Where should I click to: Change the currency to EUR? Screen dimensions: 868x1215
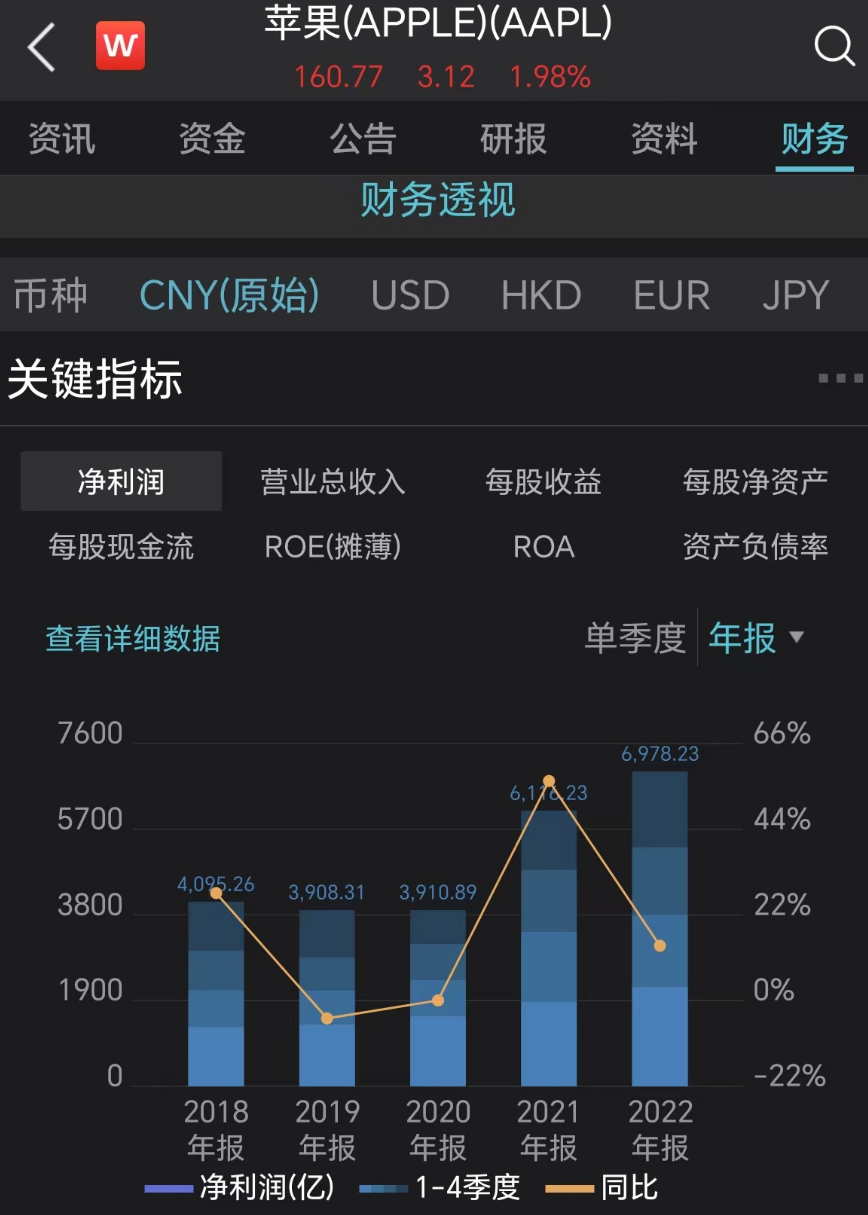(671, 295)
